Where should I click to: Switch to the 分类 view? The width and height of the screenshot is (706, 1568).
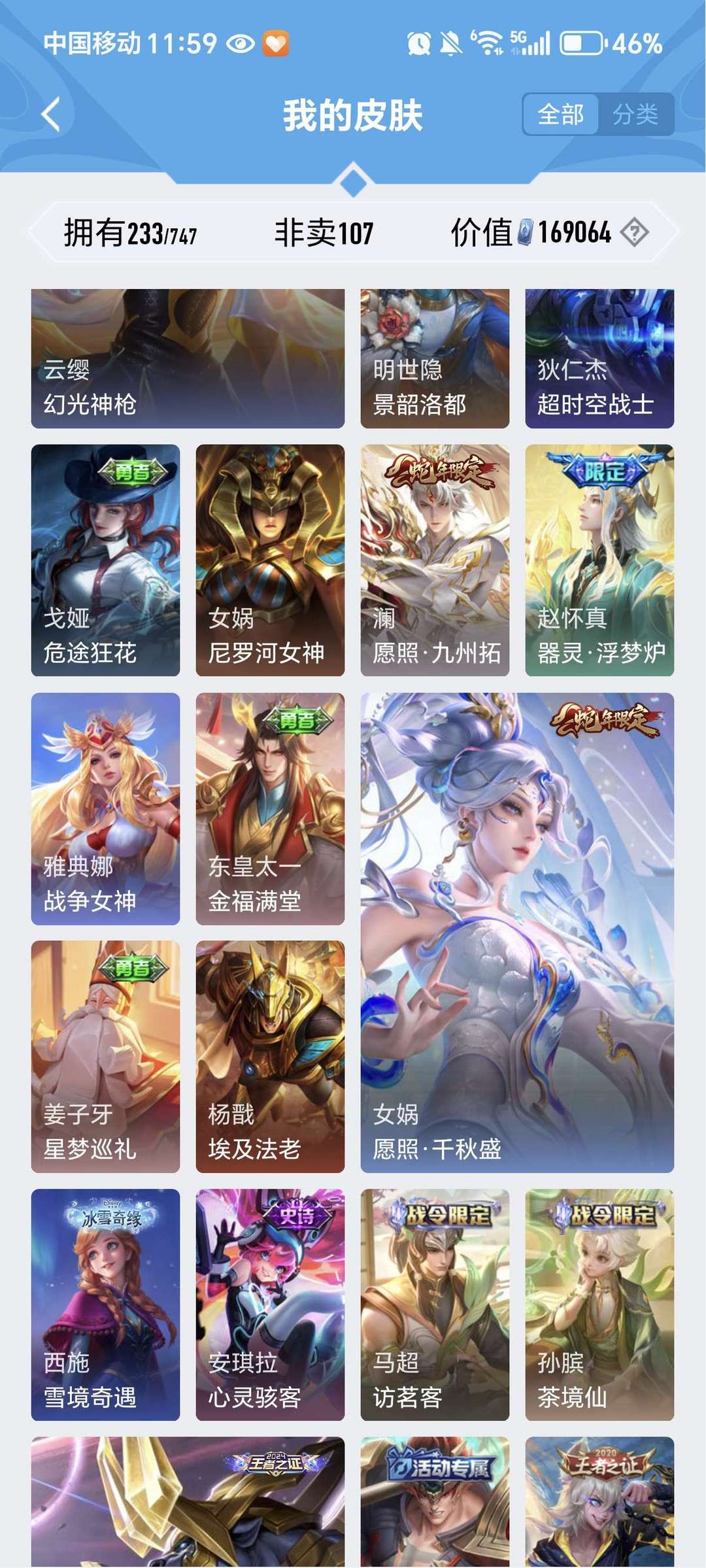tap(635, 114)
